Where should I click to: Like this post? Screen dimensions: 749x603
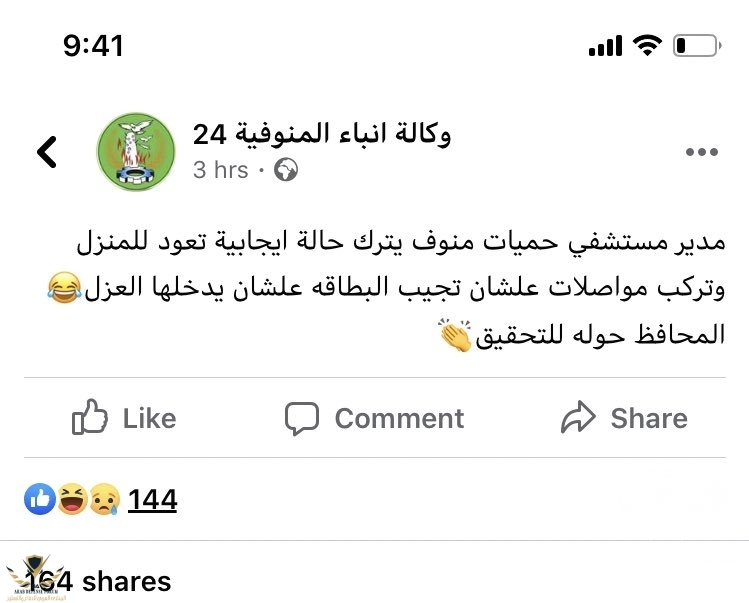(x=124, y=418)
